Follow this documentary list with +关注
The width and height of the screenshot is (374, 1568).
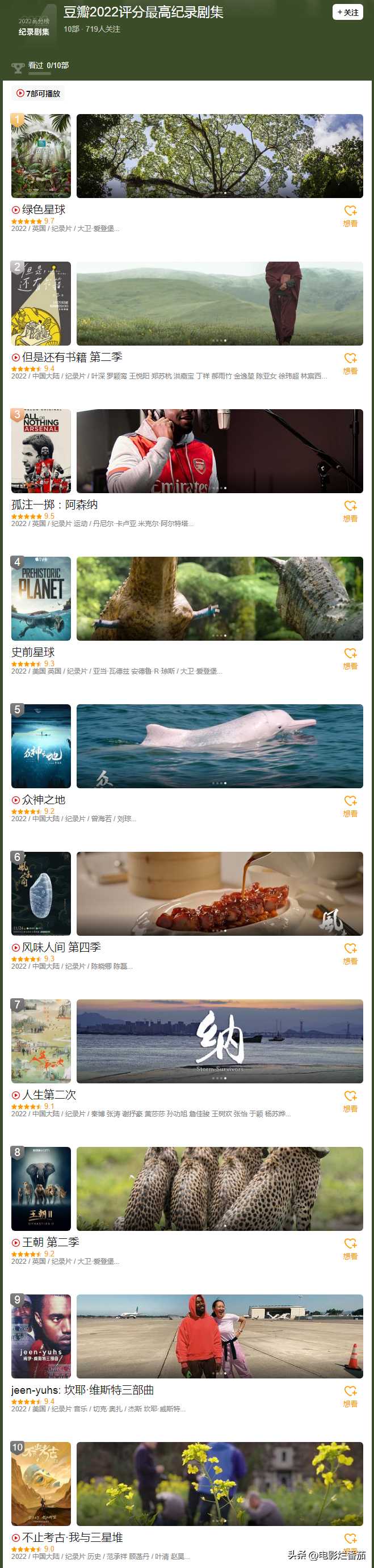point(348,12)
